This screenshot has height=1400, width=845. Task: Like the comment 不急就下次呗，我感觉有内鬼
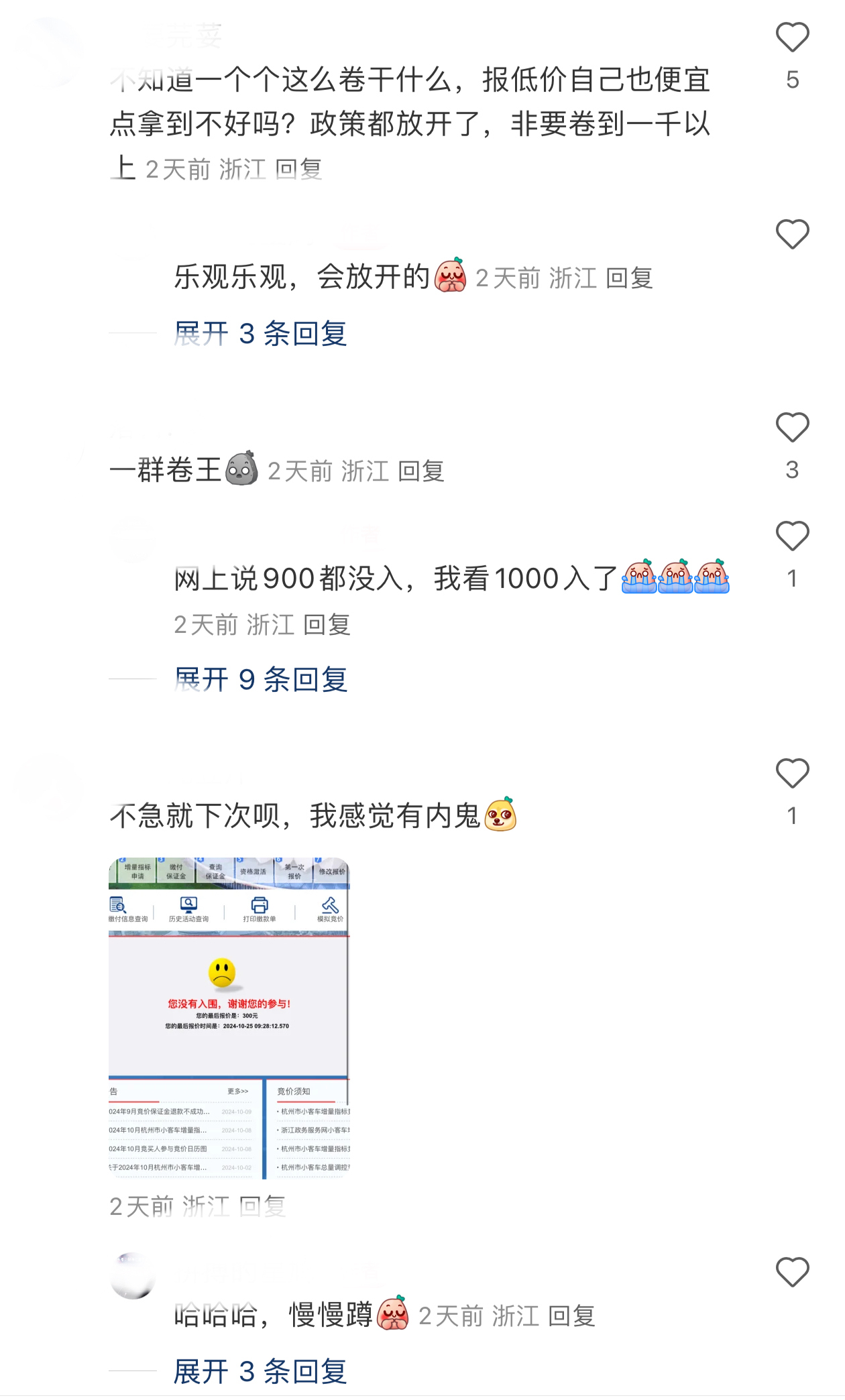(x=792, y=774)
